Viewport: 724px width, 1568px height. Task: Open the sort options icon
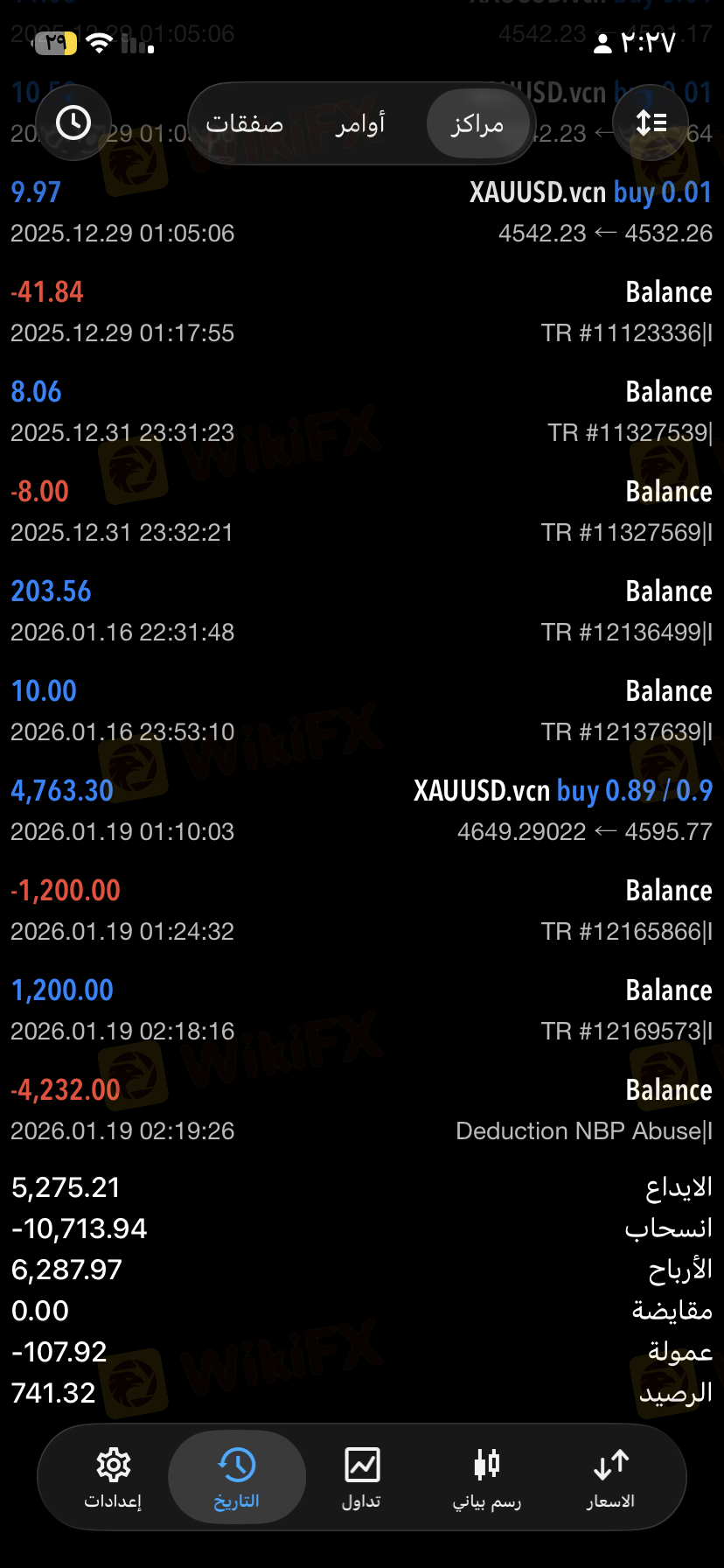(651, 123)
